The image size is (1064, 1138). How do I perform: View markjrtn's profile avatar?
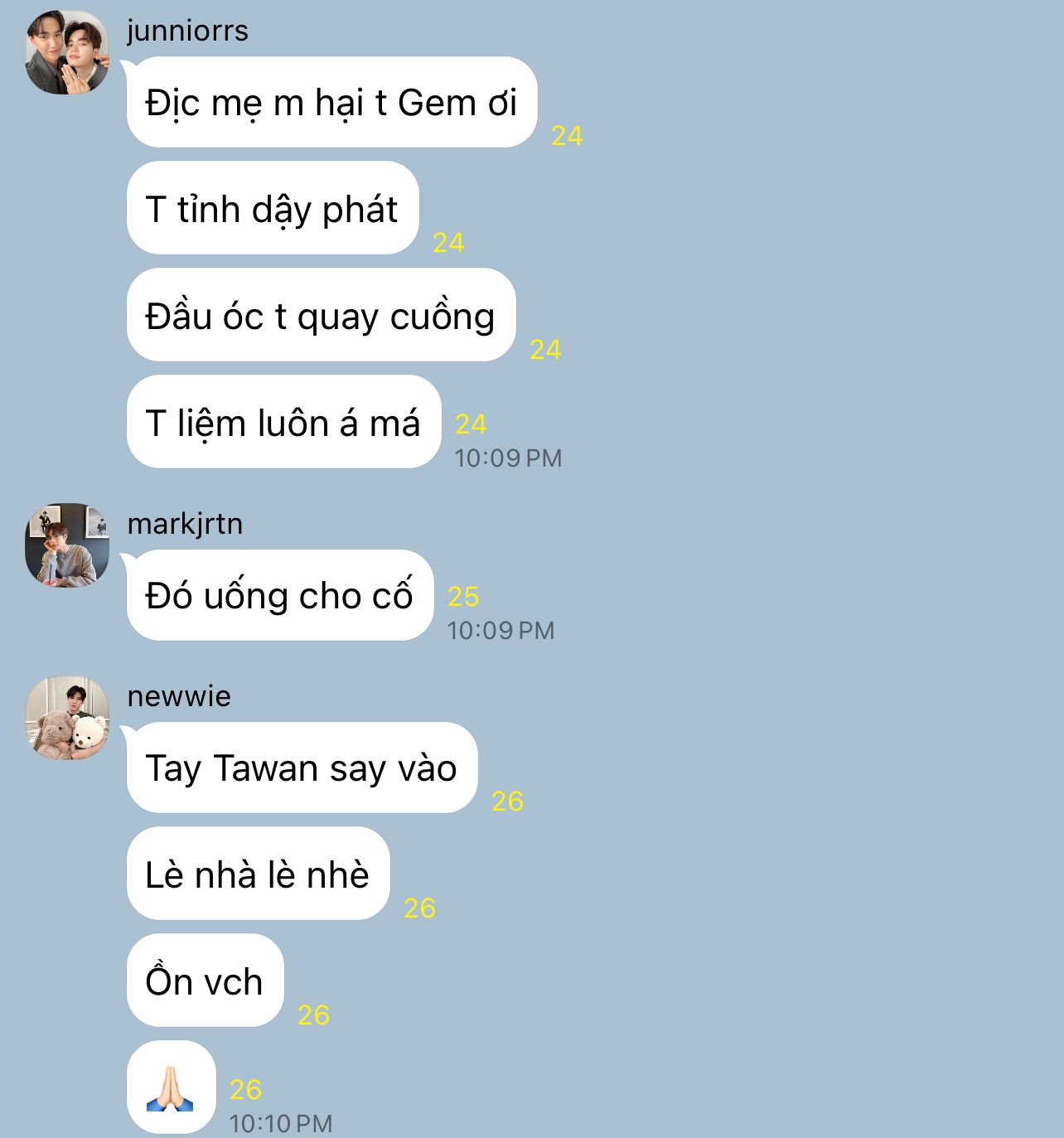point(67,545)
